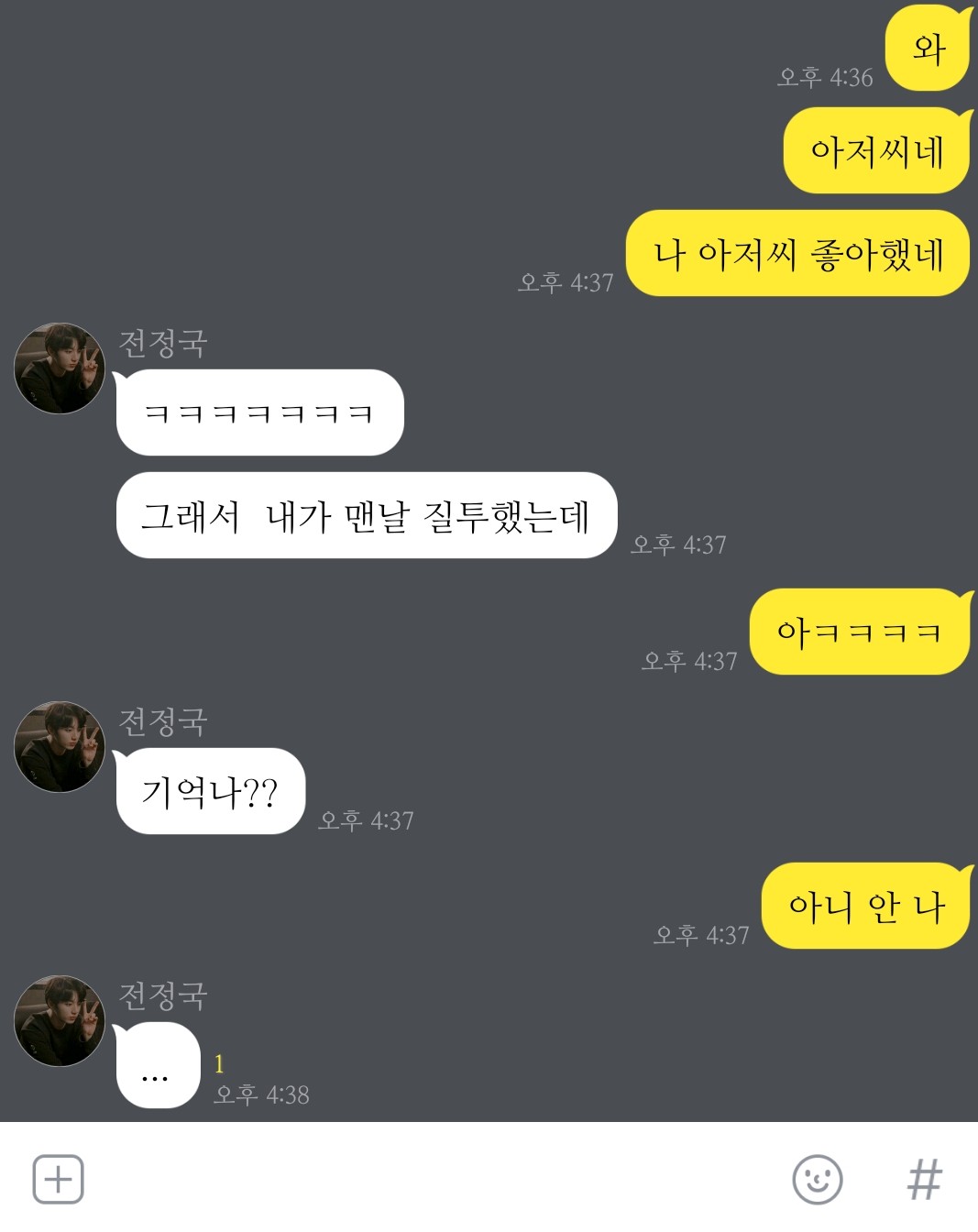Open 전정국's profile picture beside the ... message
The width and height of the screenshot is (978, 1232).
point(60,1020)
